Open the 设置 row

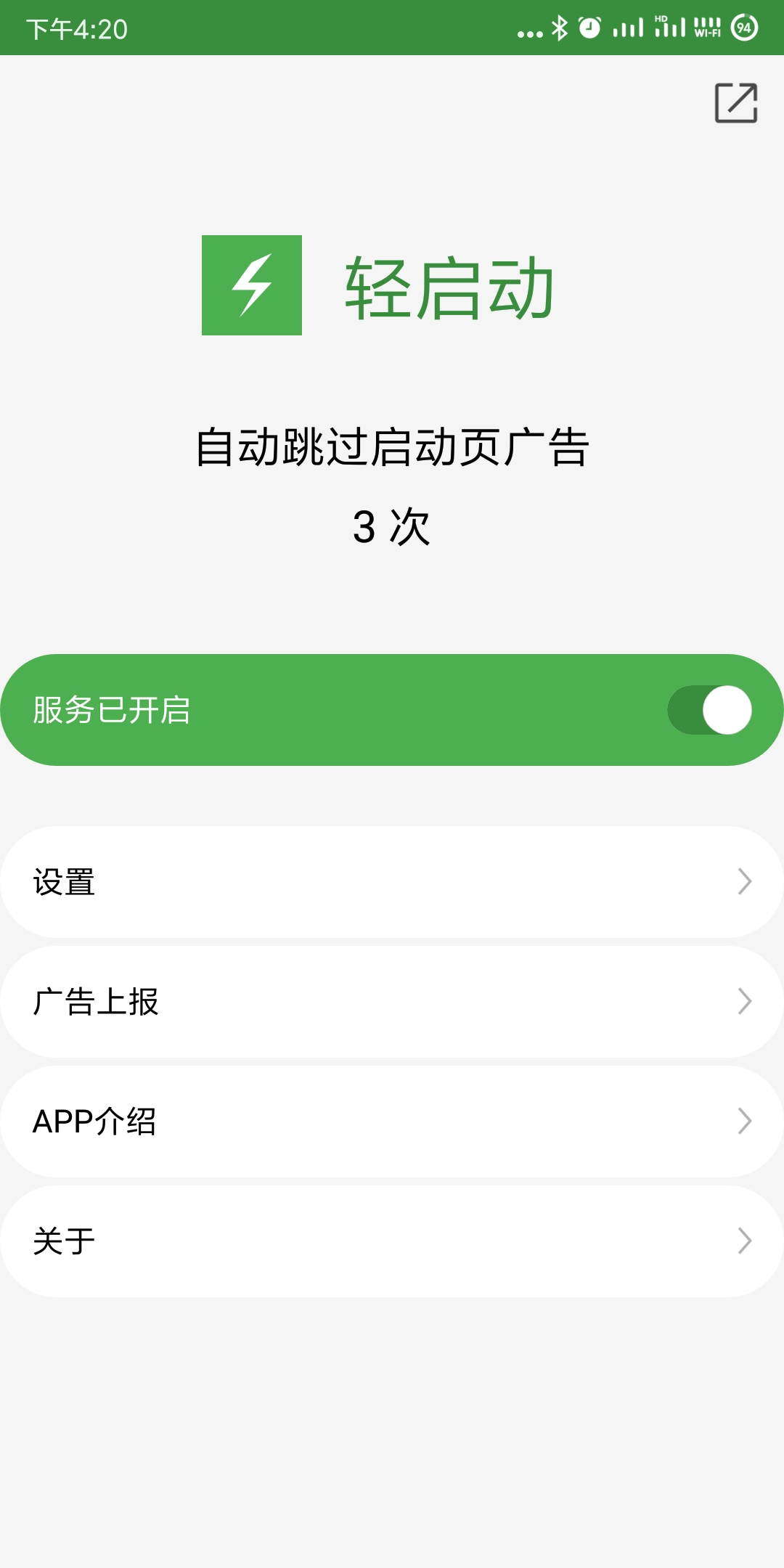click(392, 882)
